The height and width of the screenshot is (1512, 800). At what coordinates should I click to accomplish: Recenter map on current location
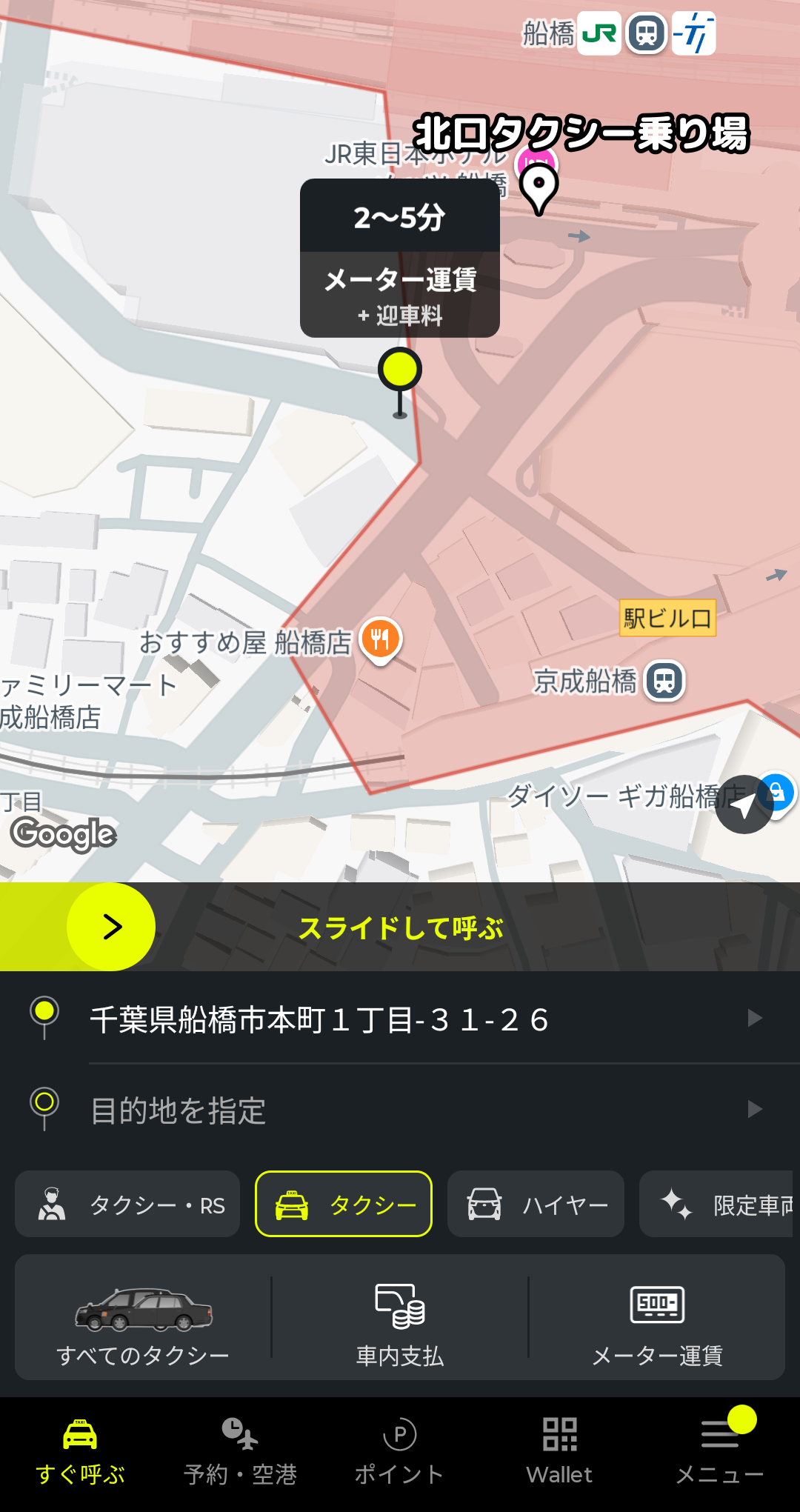pos(744,805)
